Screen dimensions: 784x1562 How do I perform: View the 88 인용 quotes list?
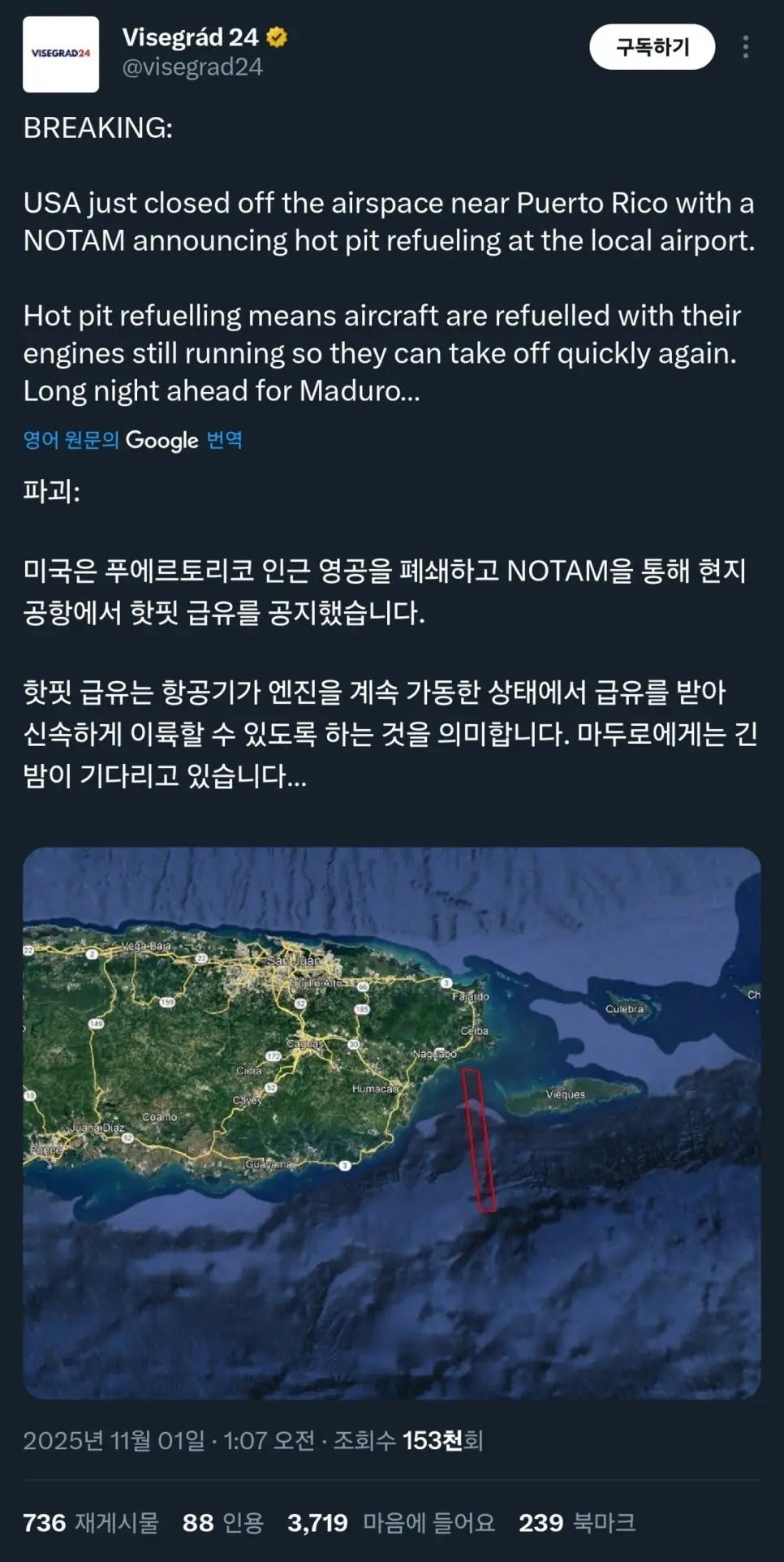point(223,1522)
